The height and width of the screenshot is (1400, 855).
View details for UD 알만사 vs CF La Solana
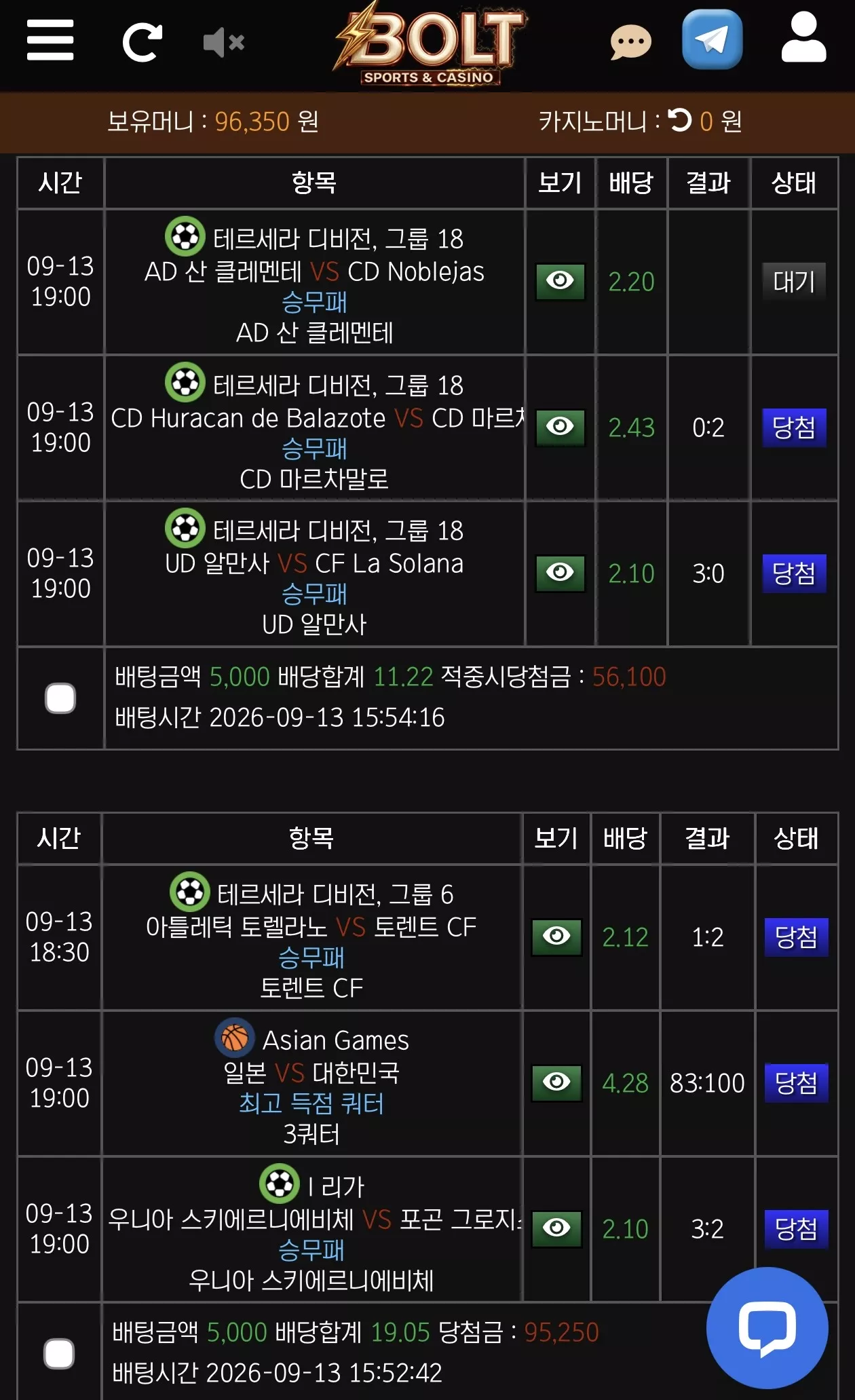(560, 573)
